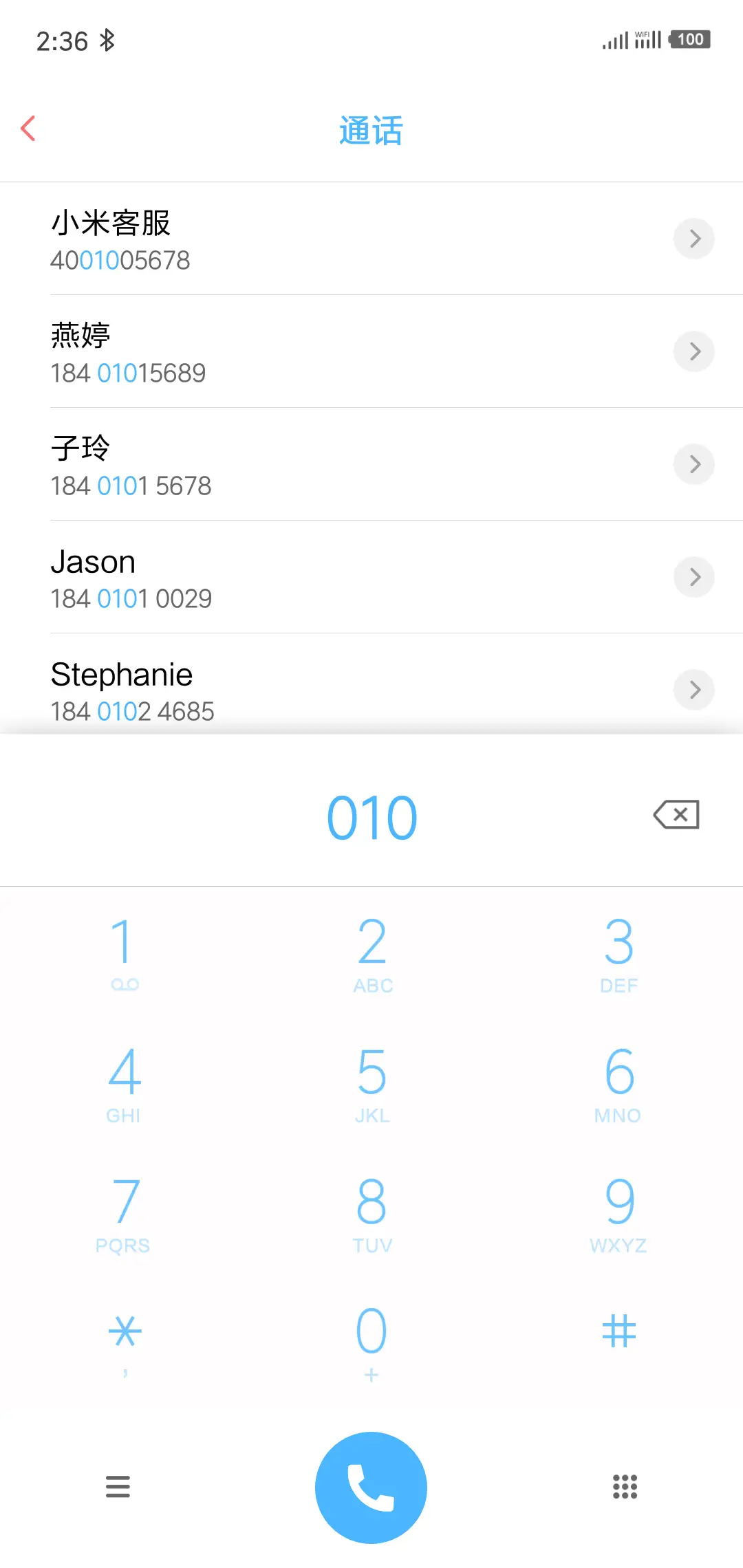Open details chevron for 小米客服
Screen dimensions: 743x1568
click(x=694, y=239)
